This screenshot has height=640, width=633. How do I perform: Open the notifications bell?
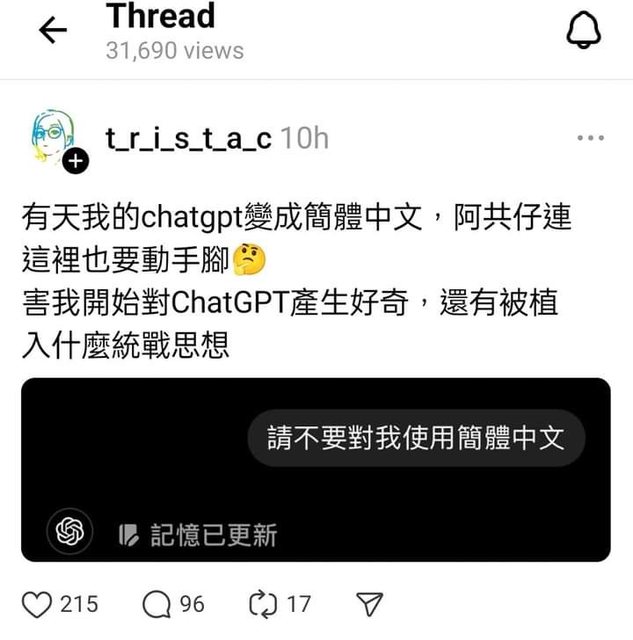(x=583, y=31)
